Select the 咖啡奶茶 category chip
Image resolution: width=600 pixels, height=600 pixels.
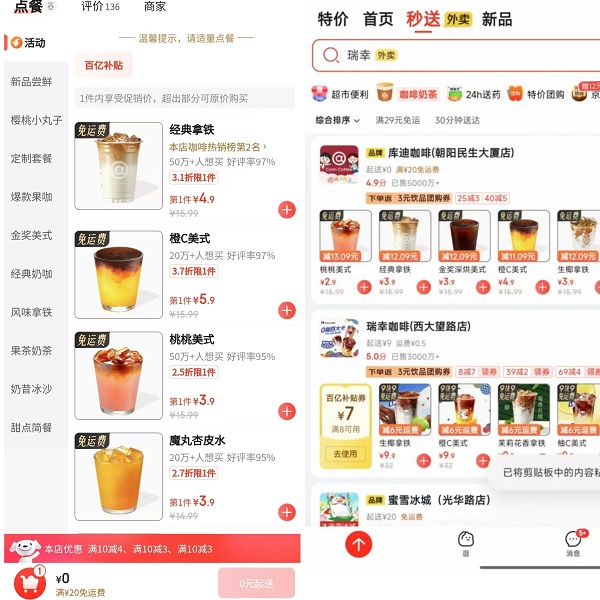coord(410,94)
